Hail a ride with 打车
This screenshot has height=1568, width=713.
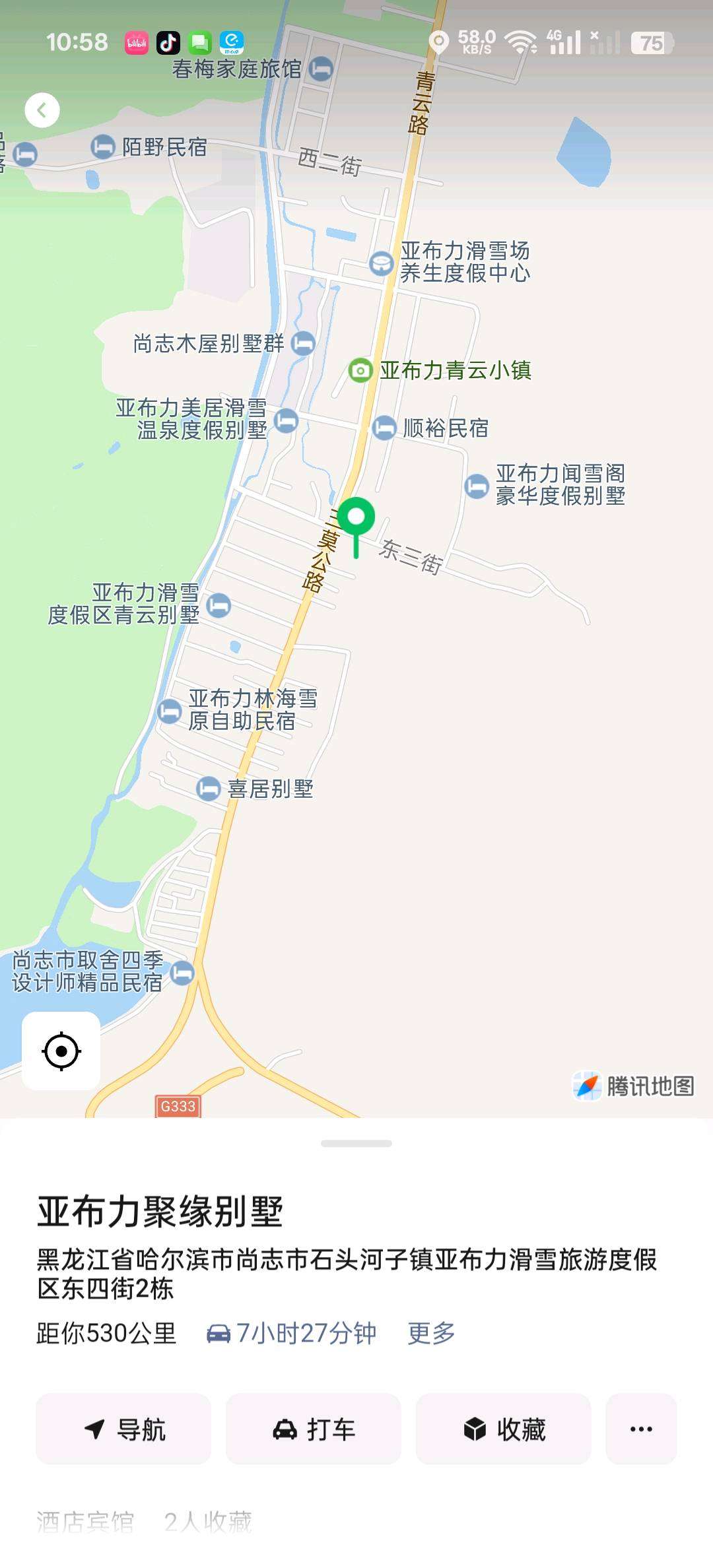pyautogui.click(x=314, y=1429)
